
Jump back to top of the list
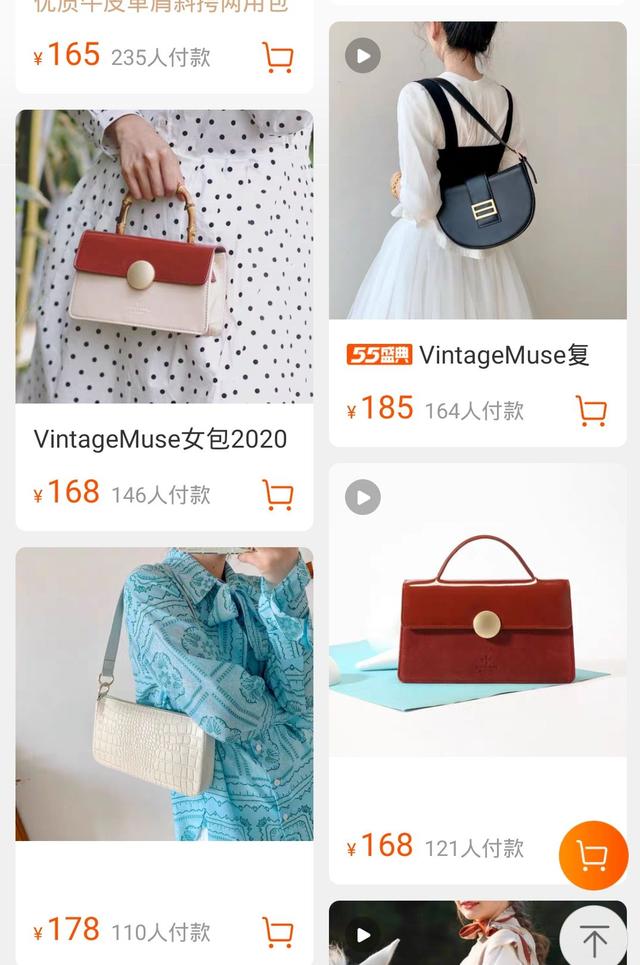click(x=594, y=940)
